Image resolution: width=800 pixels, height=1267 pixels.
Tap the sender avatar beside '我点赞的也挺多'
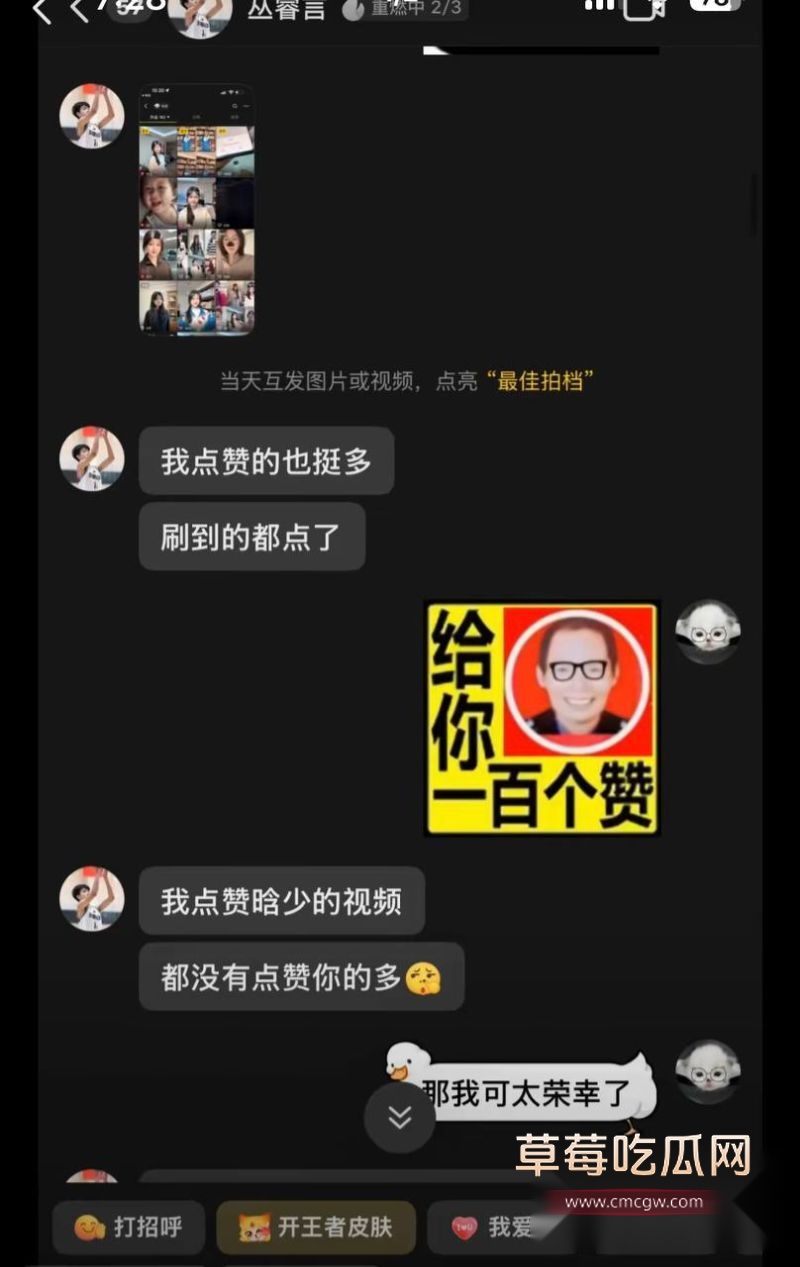[91, 462]
